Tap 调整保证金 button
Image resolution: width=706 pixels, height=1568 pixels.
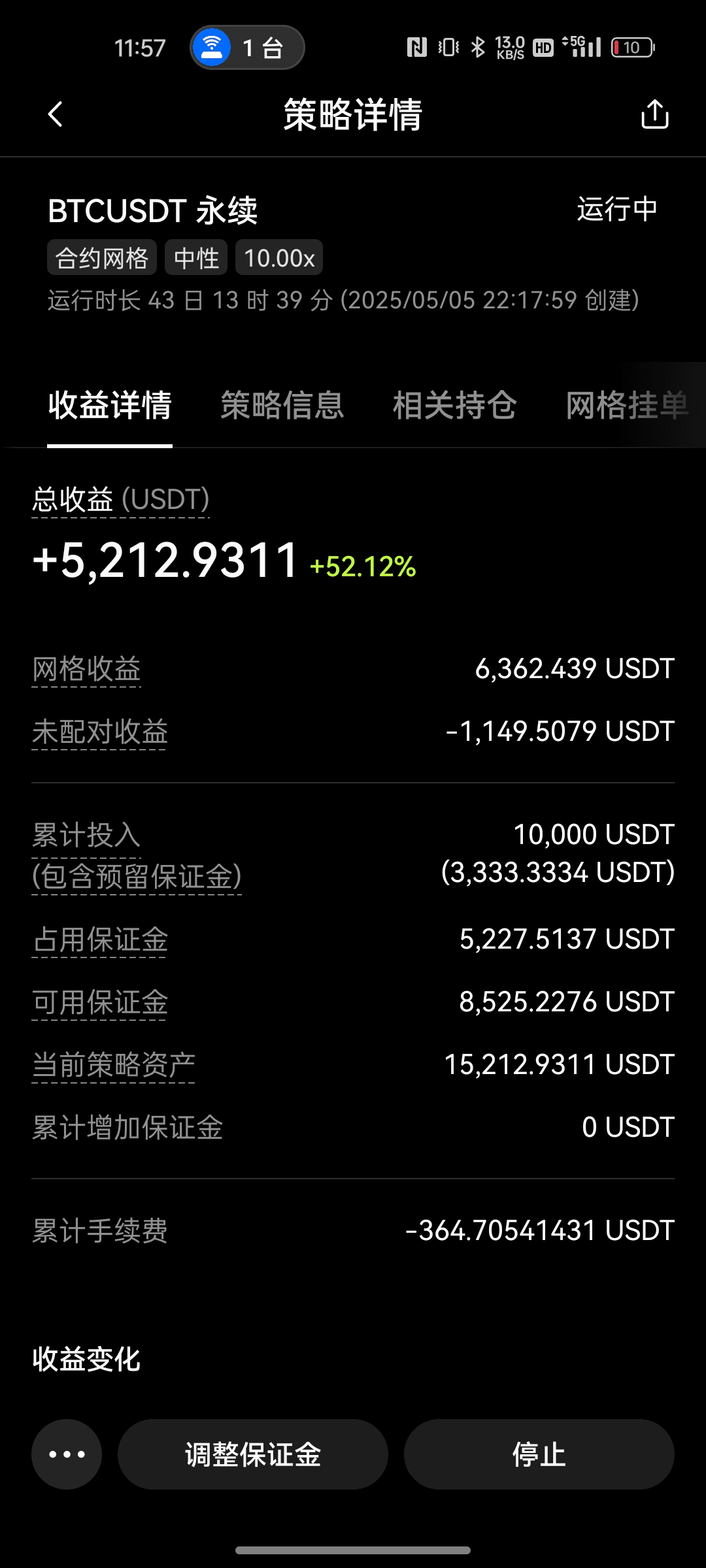pyautogui.click(x=253, y=1454)
